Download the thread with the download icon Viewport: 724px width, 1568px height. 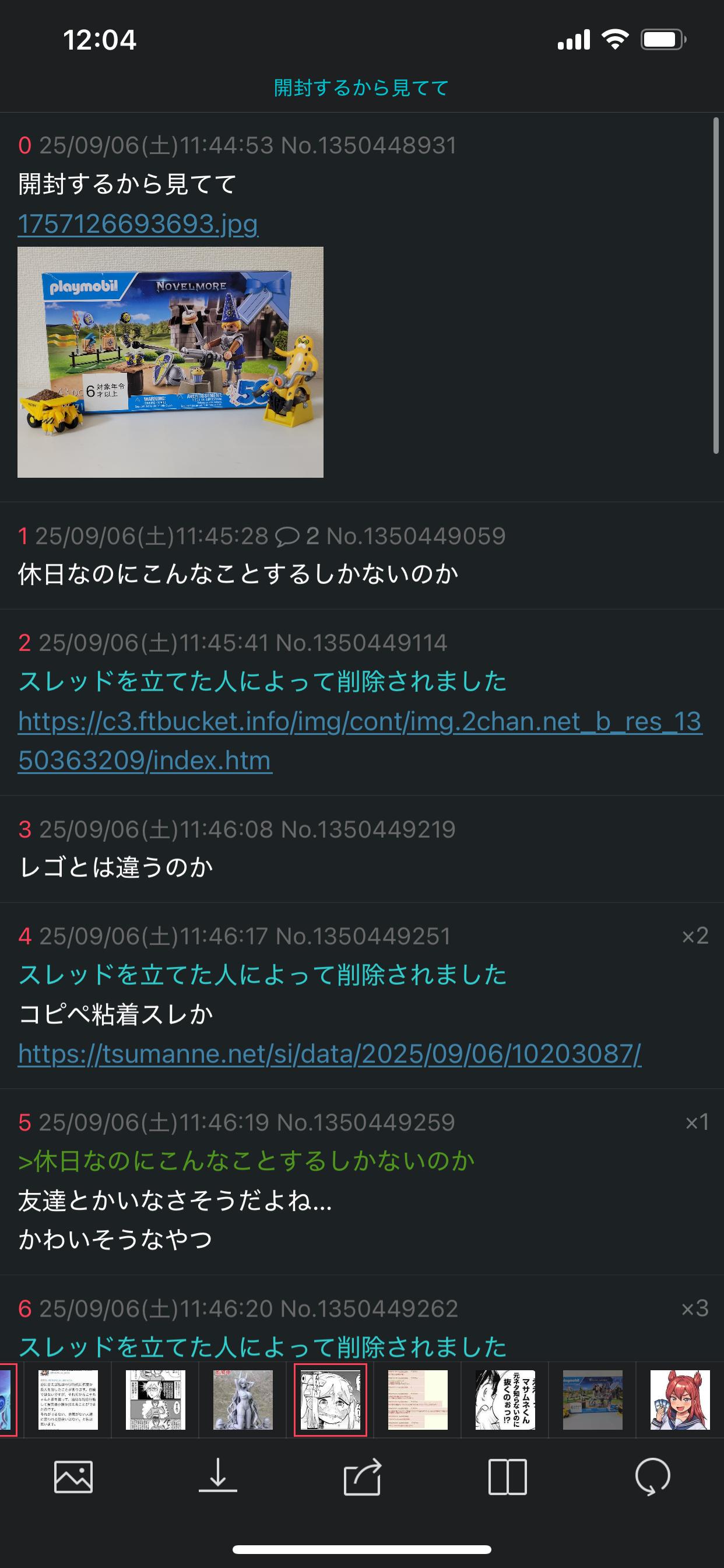pyautogui.click(x=218, y=1476)
